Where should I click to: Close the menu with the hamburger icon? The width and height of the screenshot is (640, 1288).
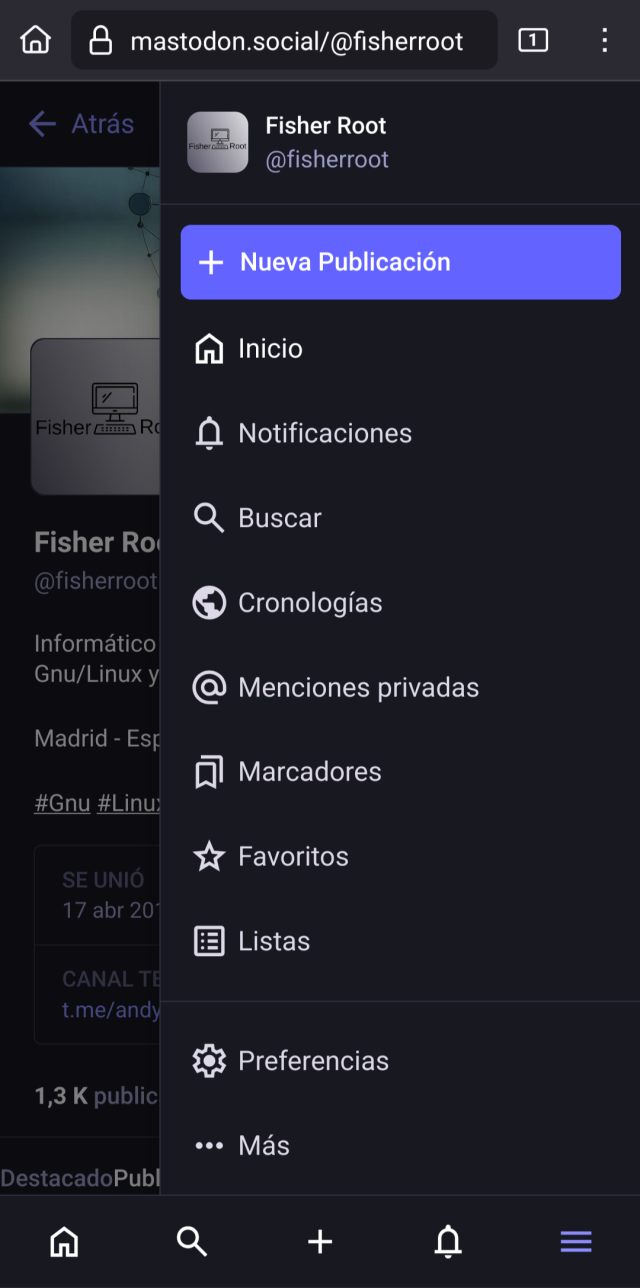tap(576, 1241)
